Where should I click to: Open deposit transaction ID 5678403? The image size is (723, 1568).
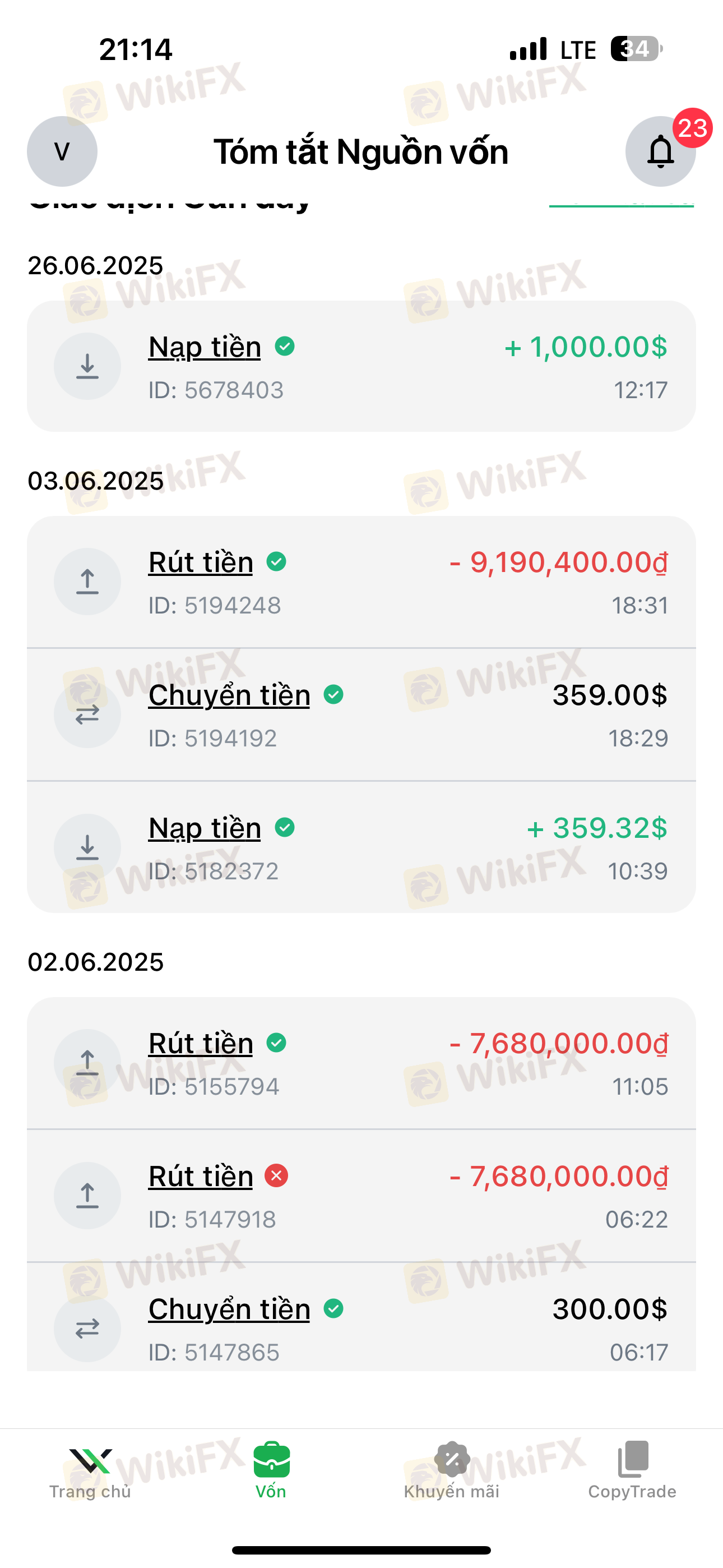coord(361,366)
